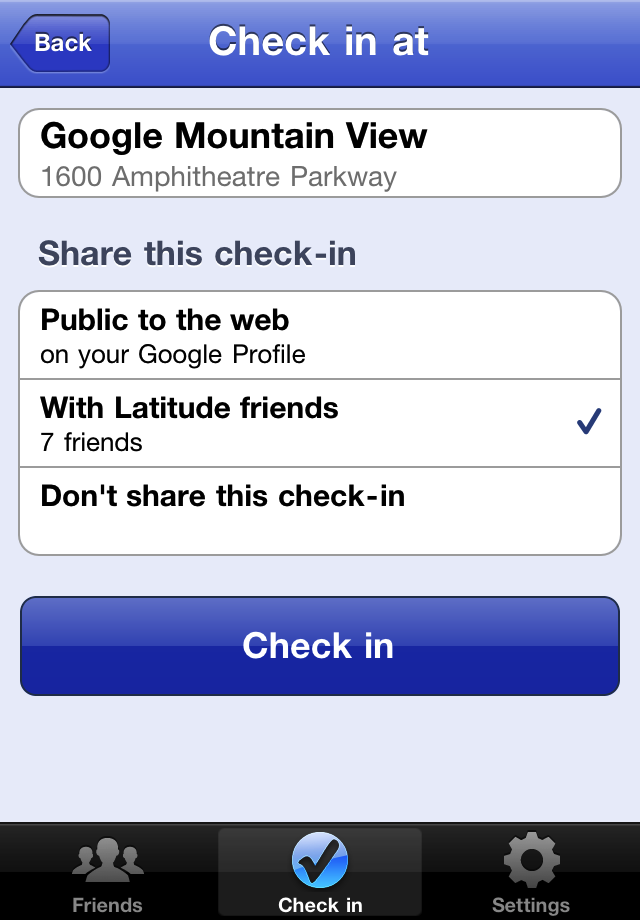The width and height of the screenshot is (640, 920).
Task: Open the Google Mountain View location row
Action: (320, 153)
